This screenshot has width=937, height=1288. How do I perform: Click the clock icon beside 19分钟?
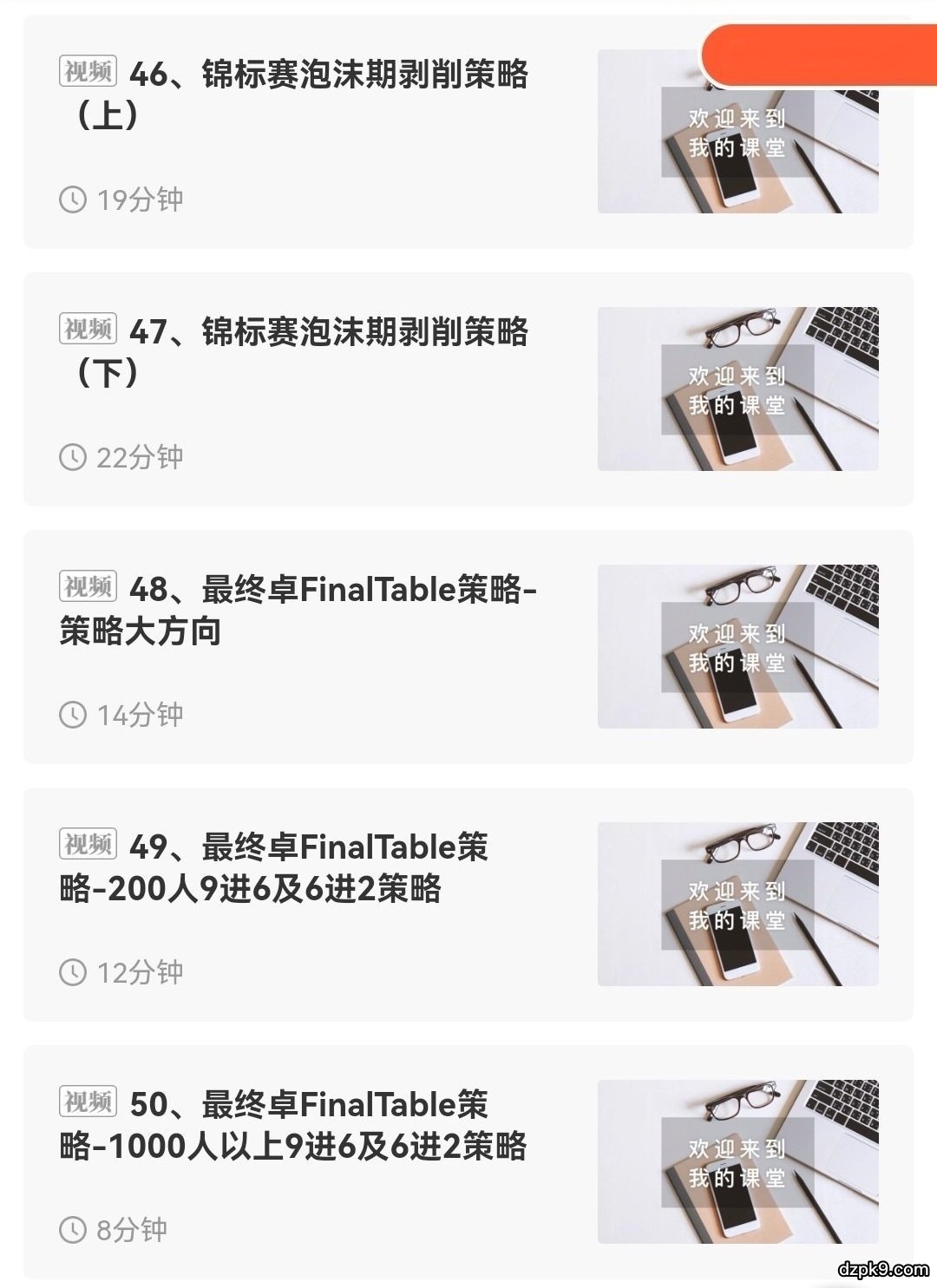[73, 199]
